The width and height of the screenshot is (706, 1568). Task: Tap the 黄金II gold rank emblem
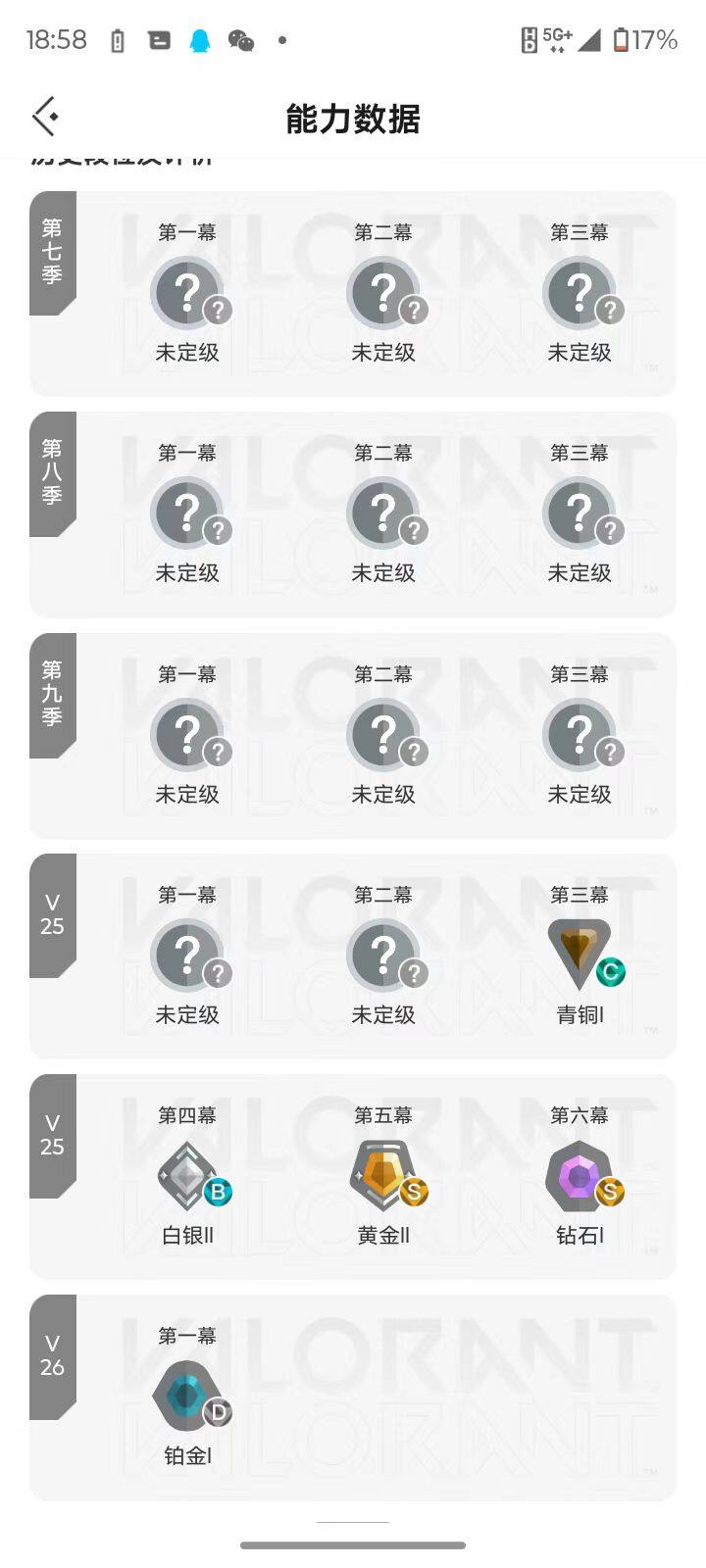pos(383,1171)
